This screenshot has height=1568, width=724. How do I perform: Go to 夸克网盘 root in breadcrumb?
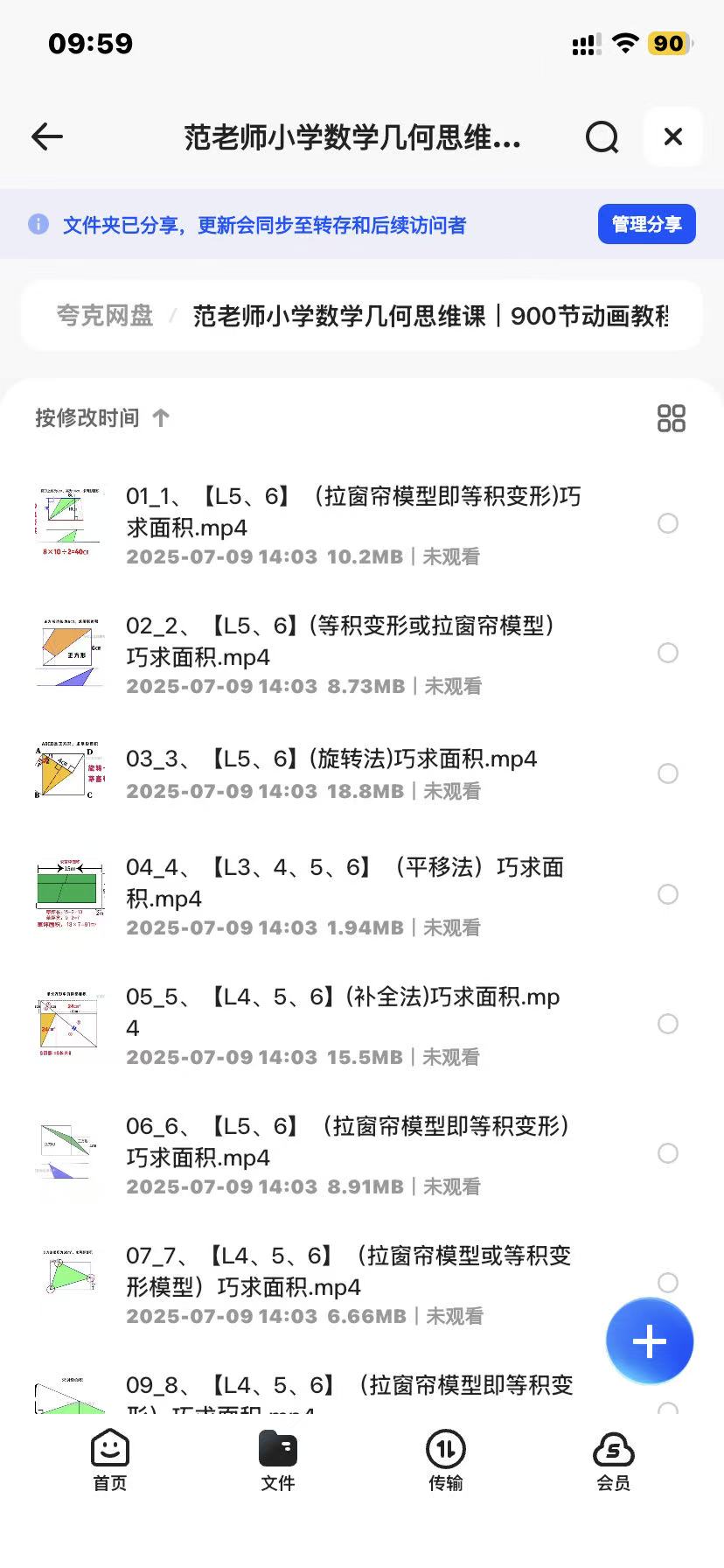tap(105, 316)
